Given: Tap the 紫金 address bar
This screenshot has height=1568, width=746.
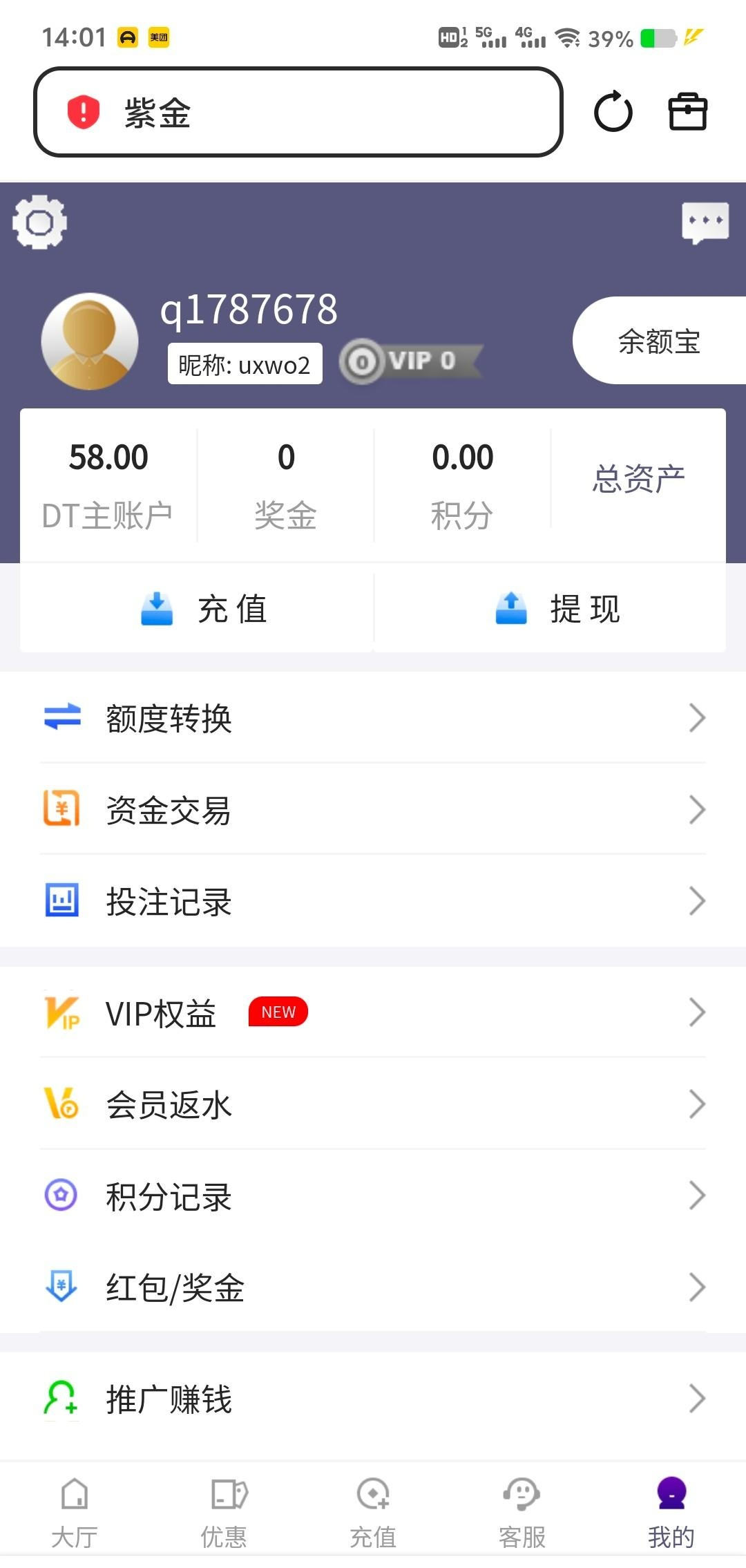Looking at the screenshot, I should click(x=298, y=112).
